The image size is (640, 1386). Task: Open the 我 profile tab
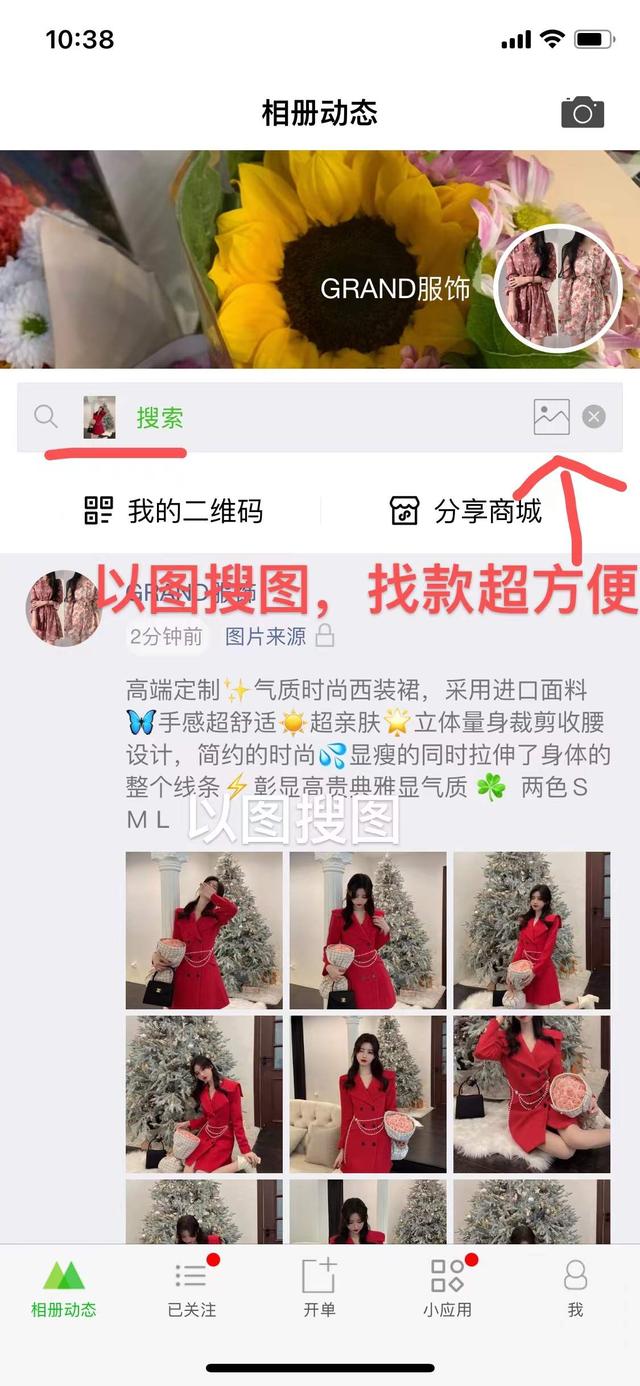(x=575, y=1289)
